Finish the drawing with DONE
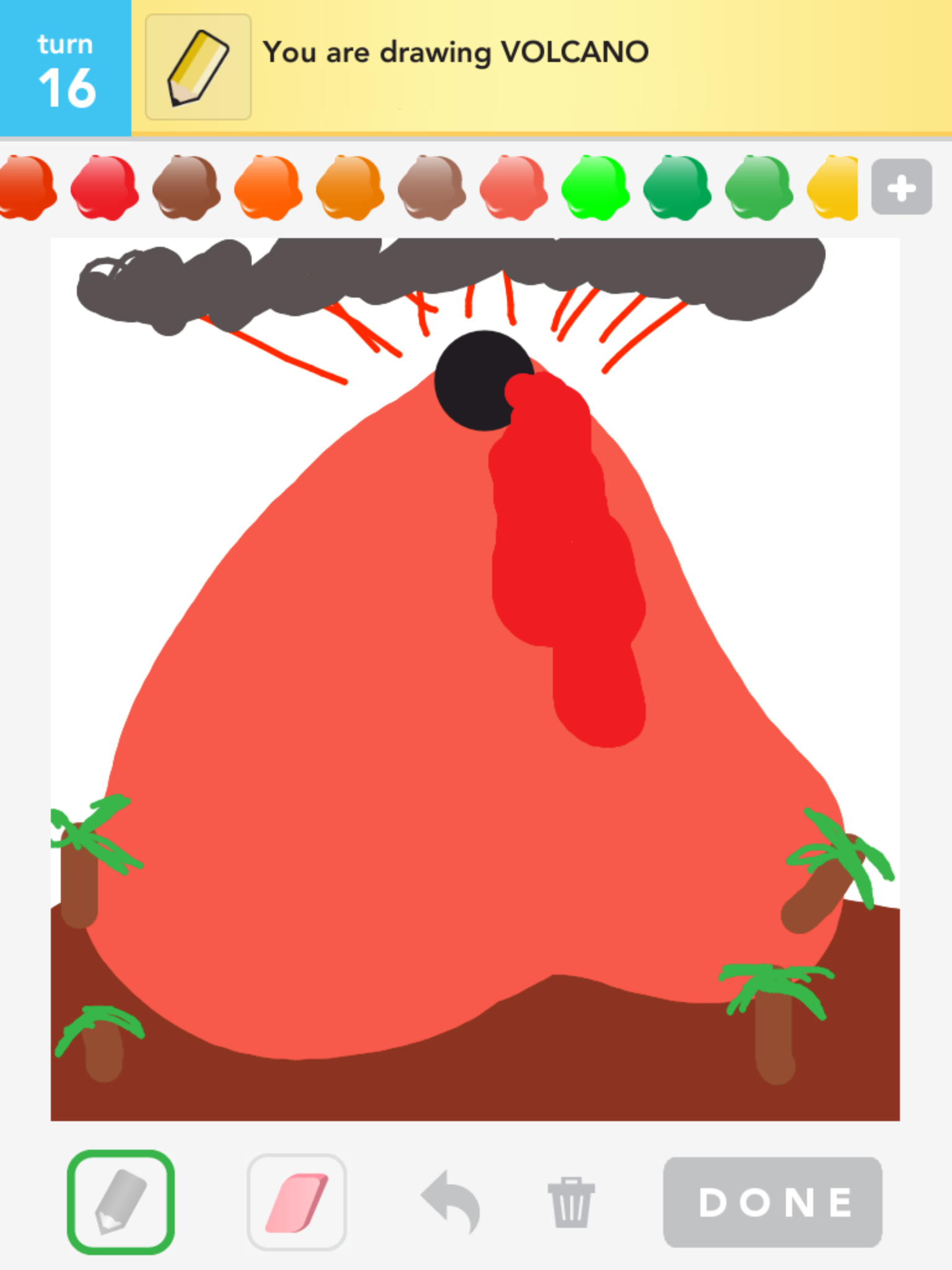 (x=772, y=1202)
